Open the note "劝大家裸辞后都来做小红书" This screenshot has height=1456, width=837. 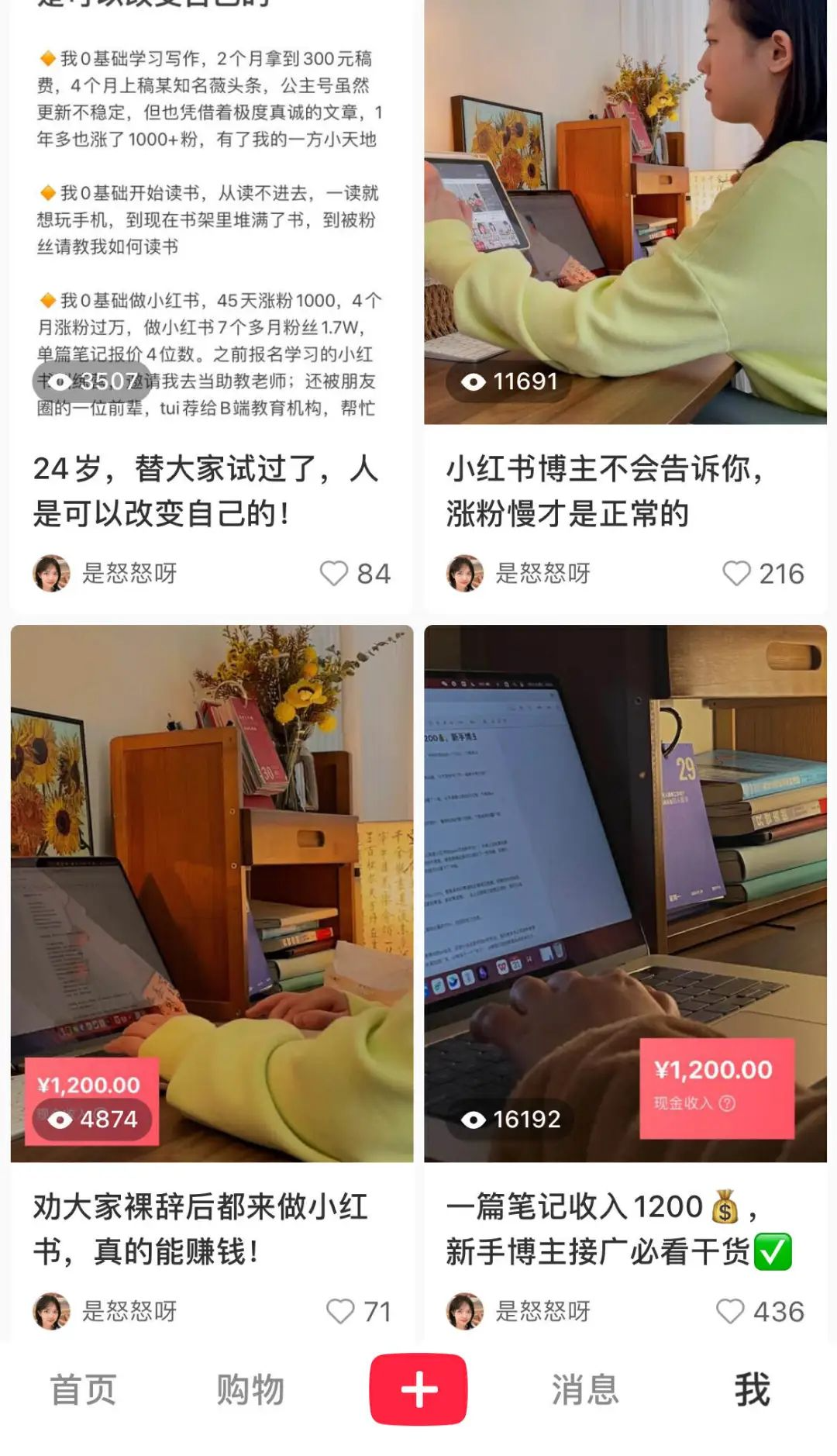(200, 1228)
